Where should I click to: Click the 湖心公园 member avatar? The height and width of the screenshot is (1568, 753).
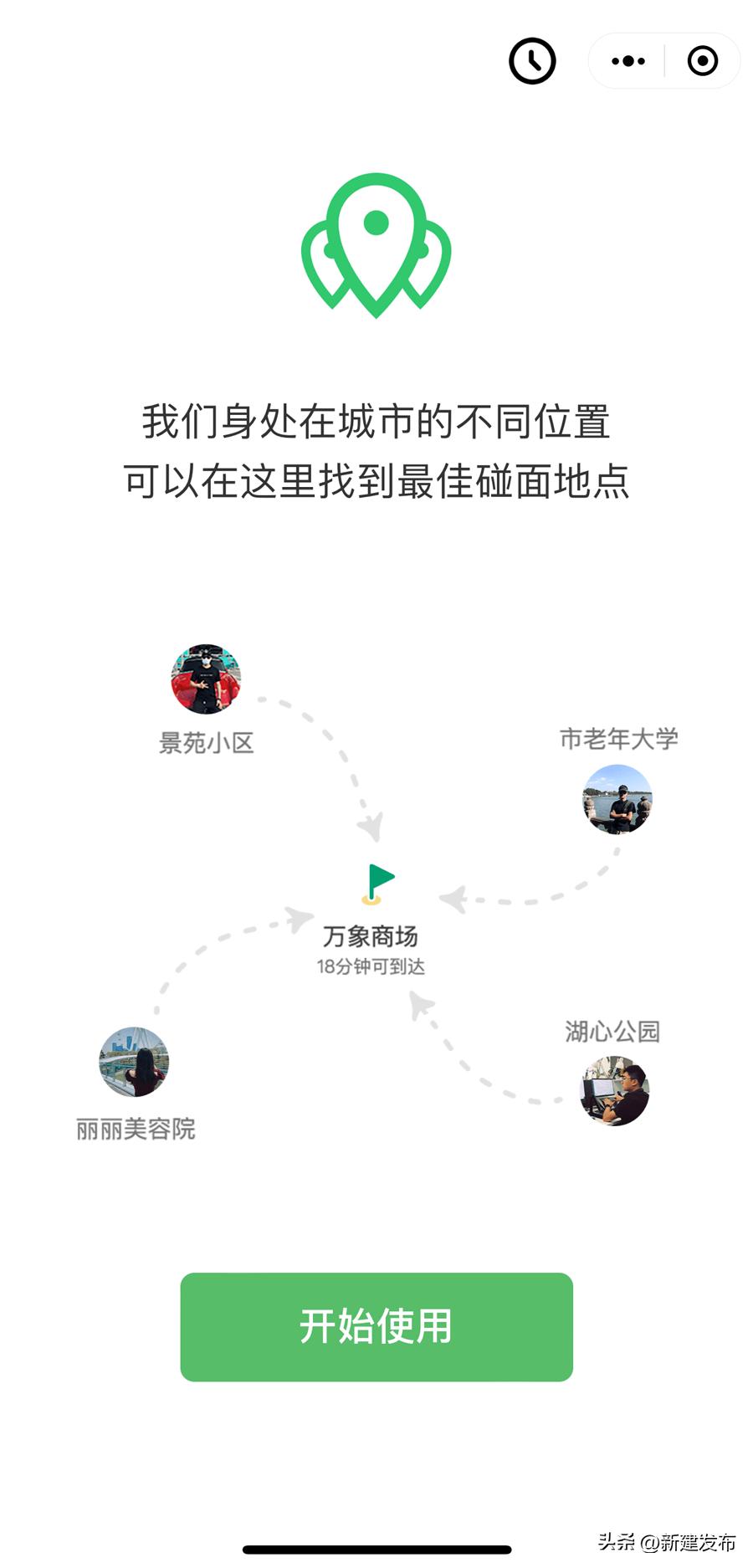pos(615,1092)
